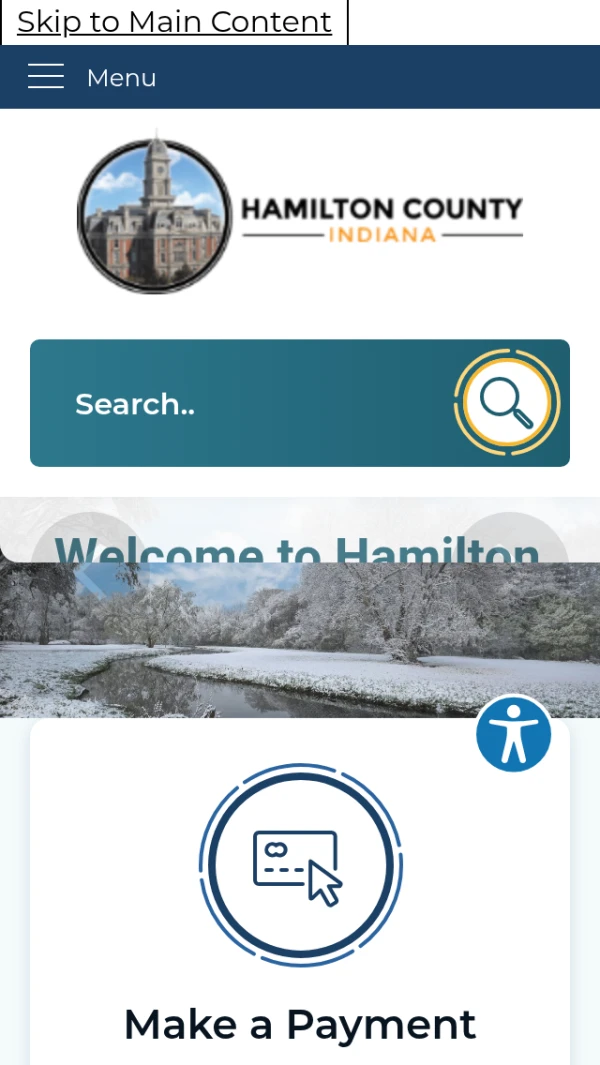The image size is (600, 1065).
Task: Follow the Skip to Main Content link
Action: [x=174, y=22]
